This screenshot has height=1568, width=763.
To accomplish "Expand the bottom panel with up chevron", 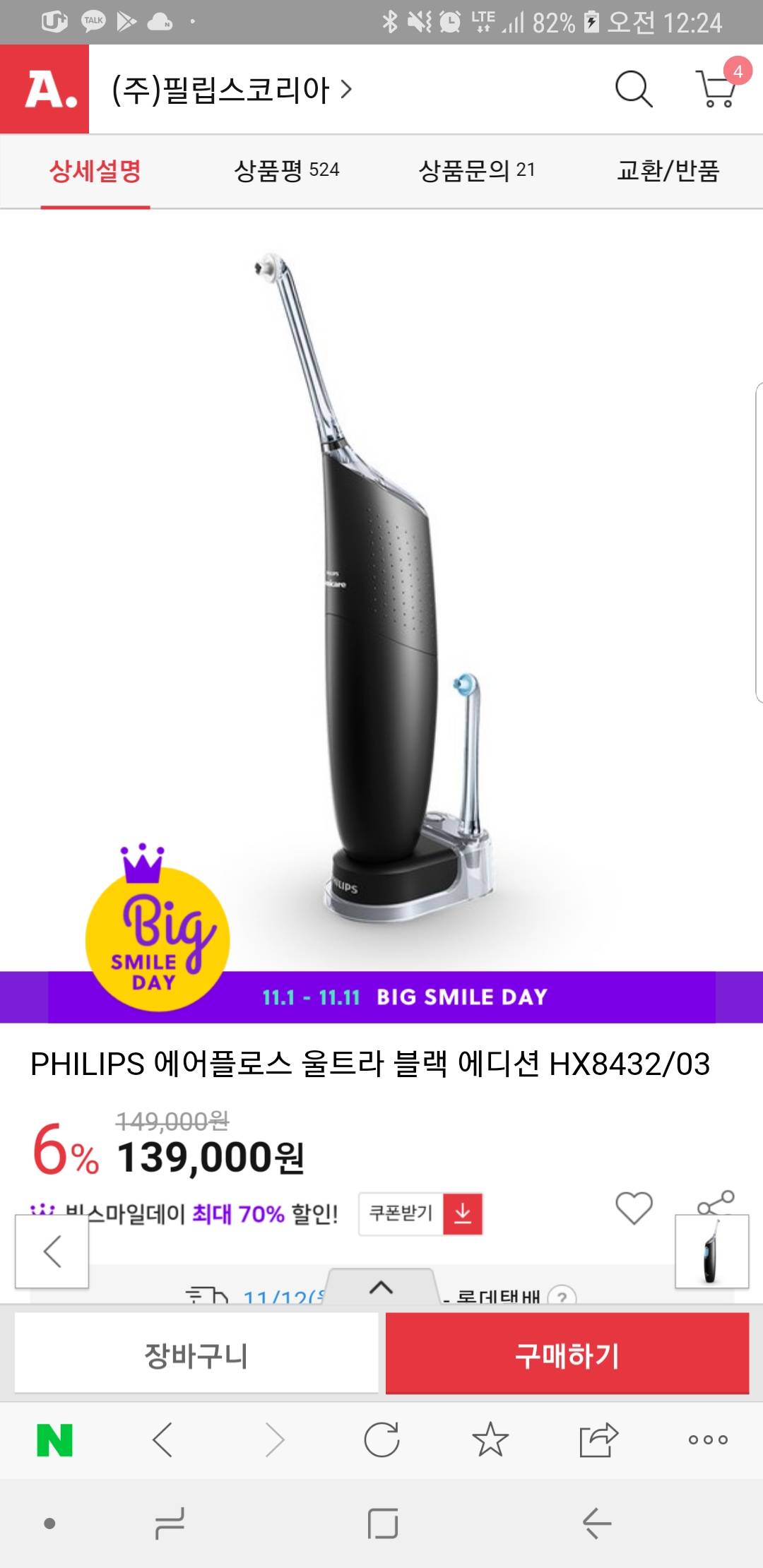I will (381, 1287).
